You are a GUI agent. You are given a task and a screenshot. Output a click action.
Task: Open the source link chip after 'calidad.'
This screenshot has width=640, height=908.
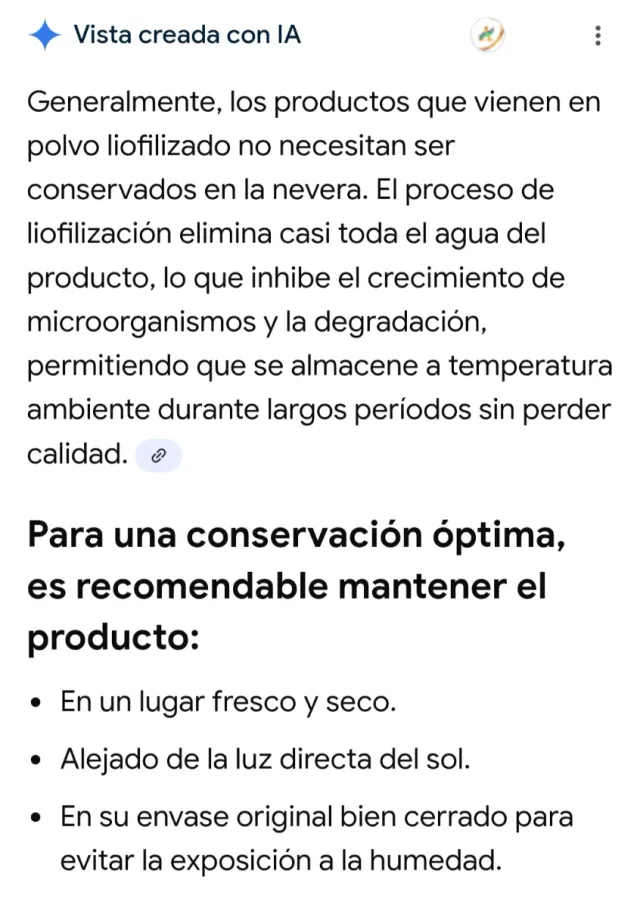[158, 456]
